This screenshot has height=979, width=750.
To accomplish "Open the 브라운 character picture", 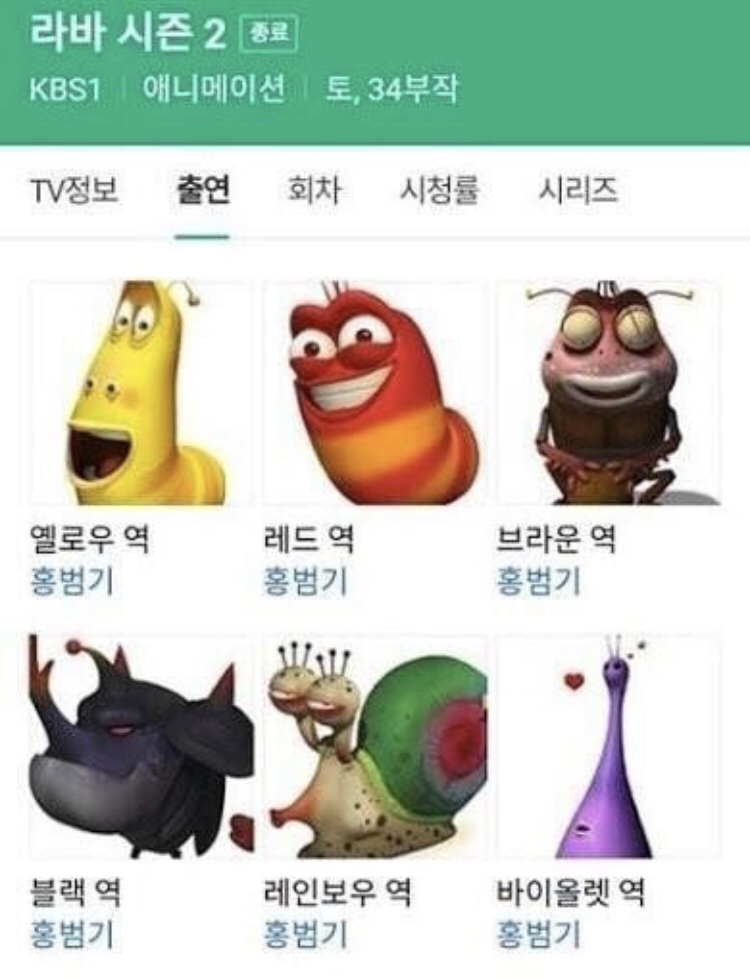I will coord(608,393).
